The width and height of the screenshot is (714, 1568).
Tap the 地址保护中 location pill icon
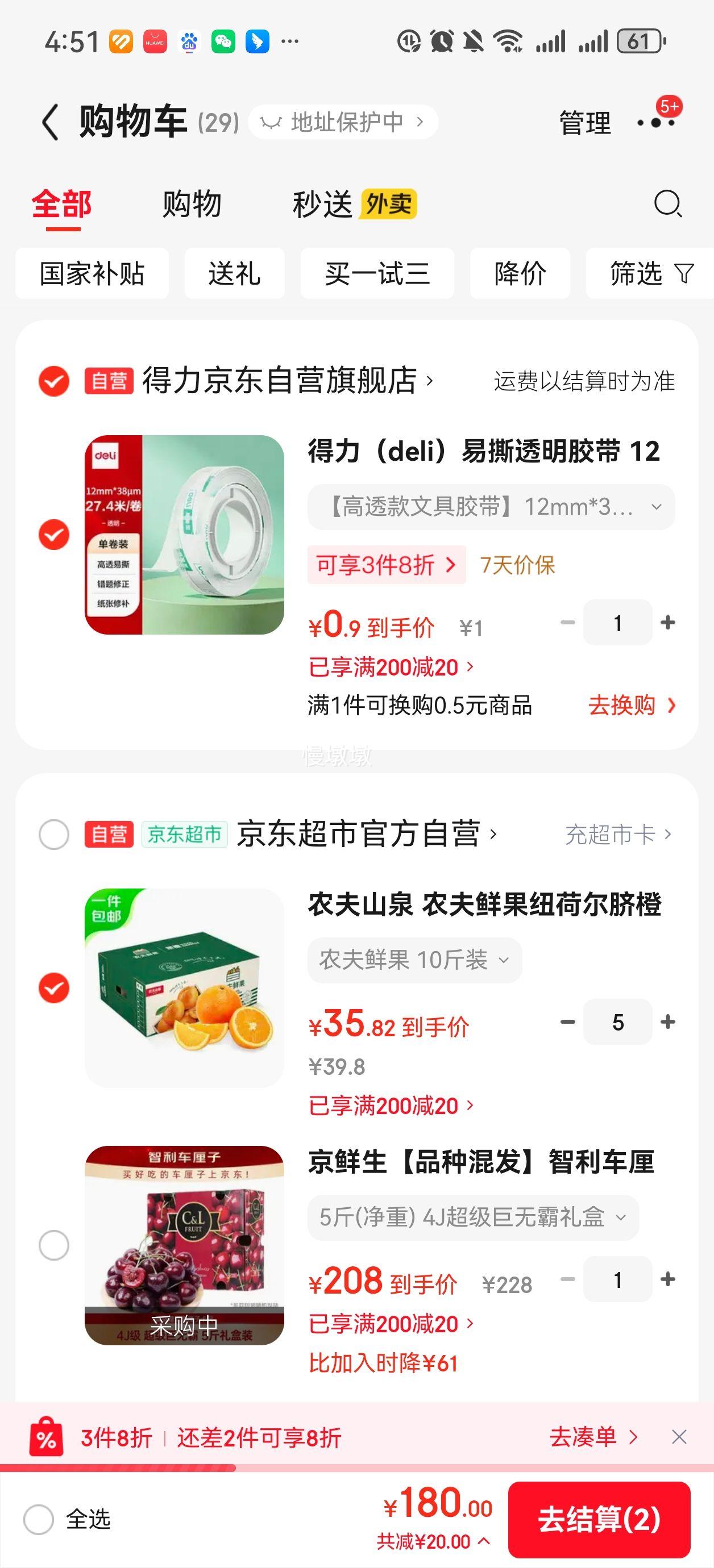(273, 121)
